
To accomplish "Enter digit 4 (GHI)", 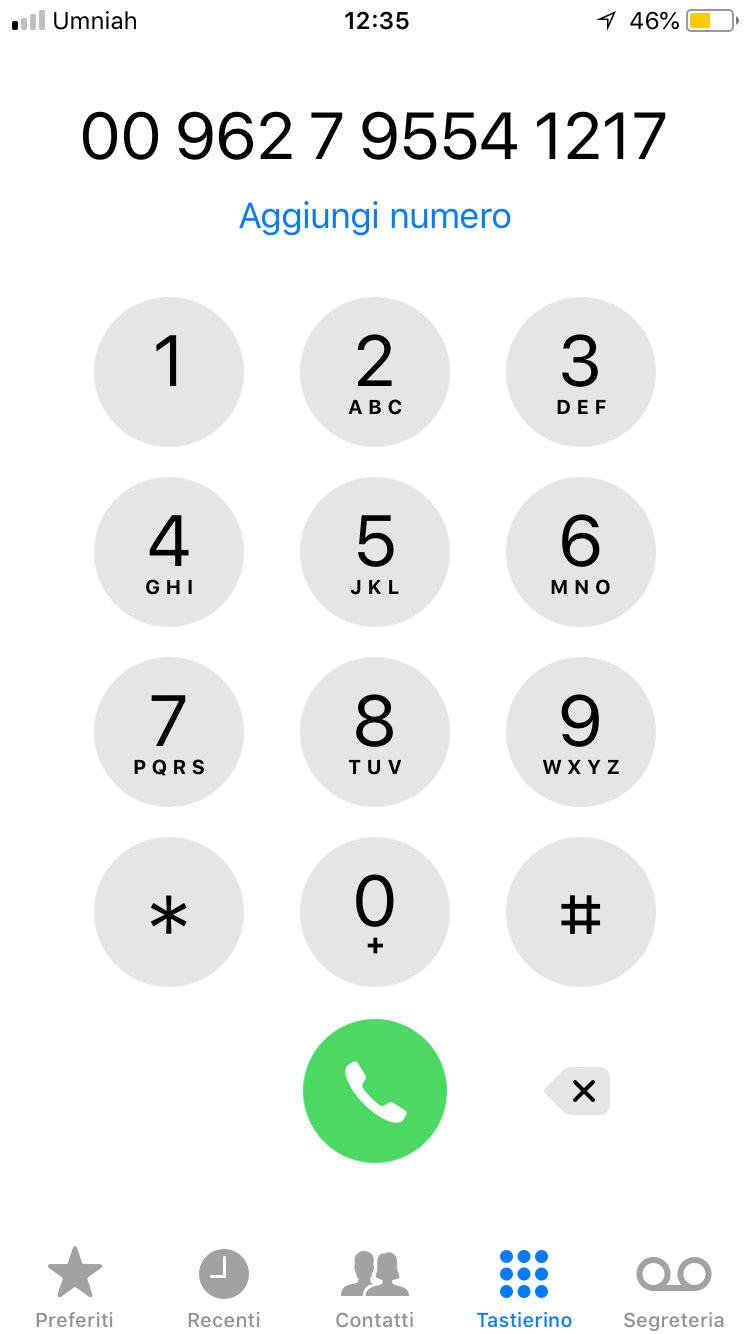I will [169, 552].
